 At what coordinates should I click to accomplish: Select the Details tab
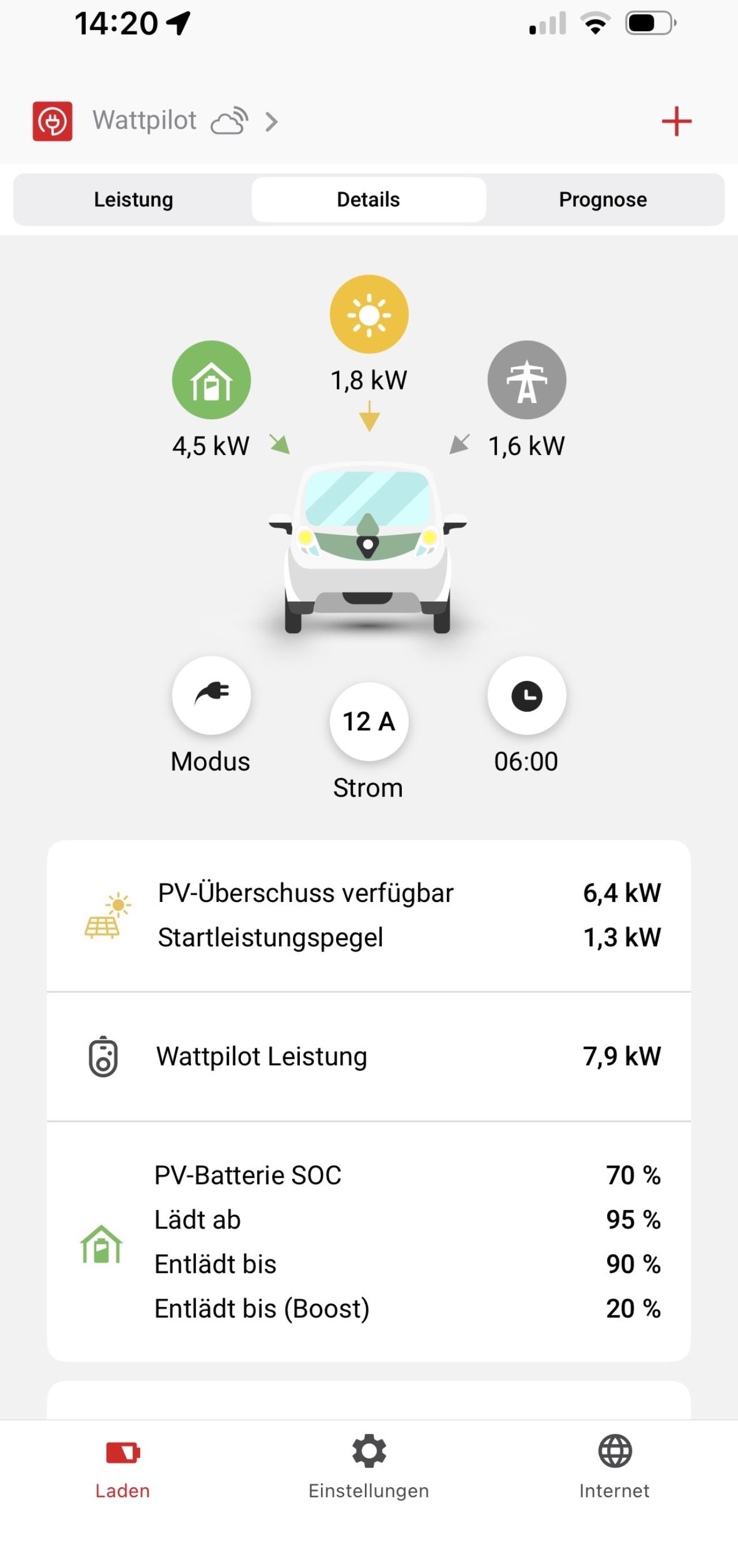[x=368, y=200]
